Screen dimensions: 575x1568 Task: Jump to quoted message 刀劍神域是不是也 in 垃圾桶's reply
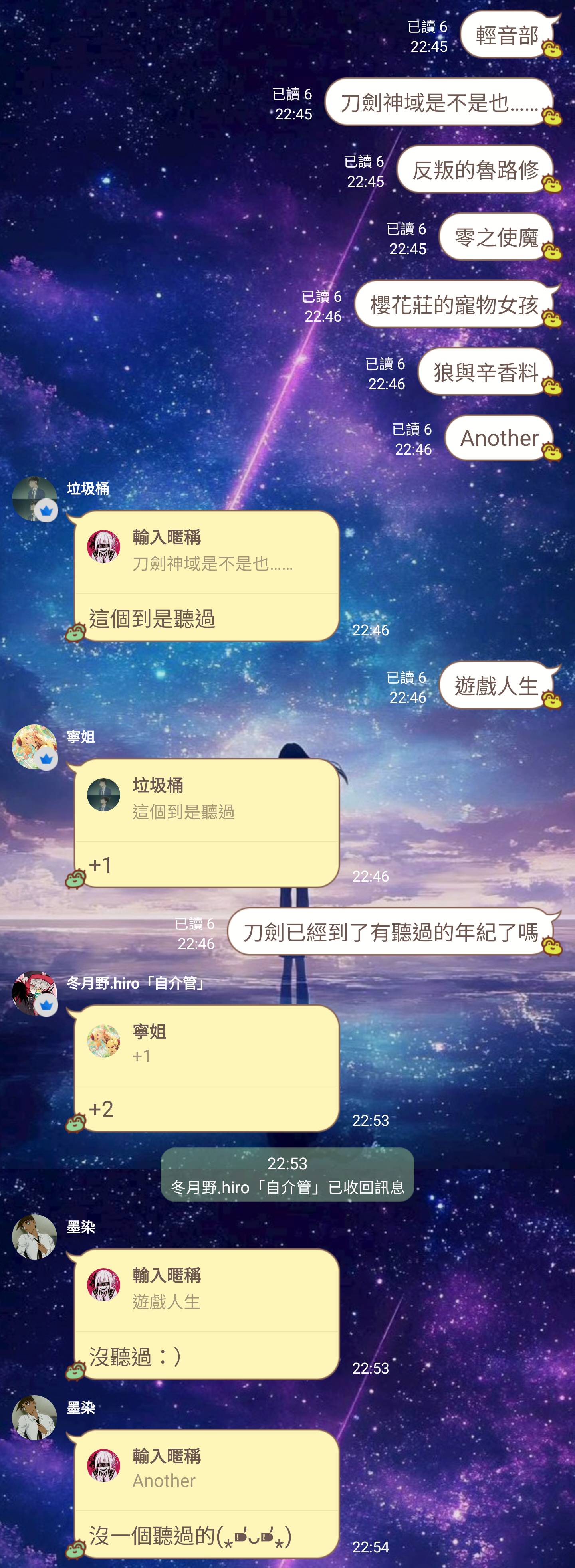coord(206,551)
